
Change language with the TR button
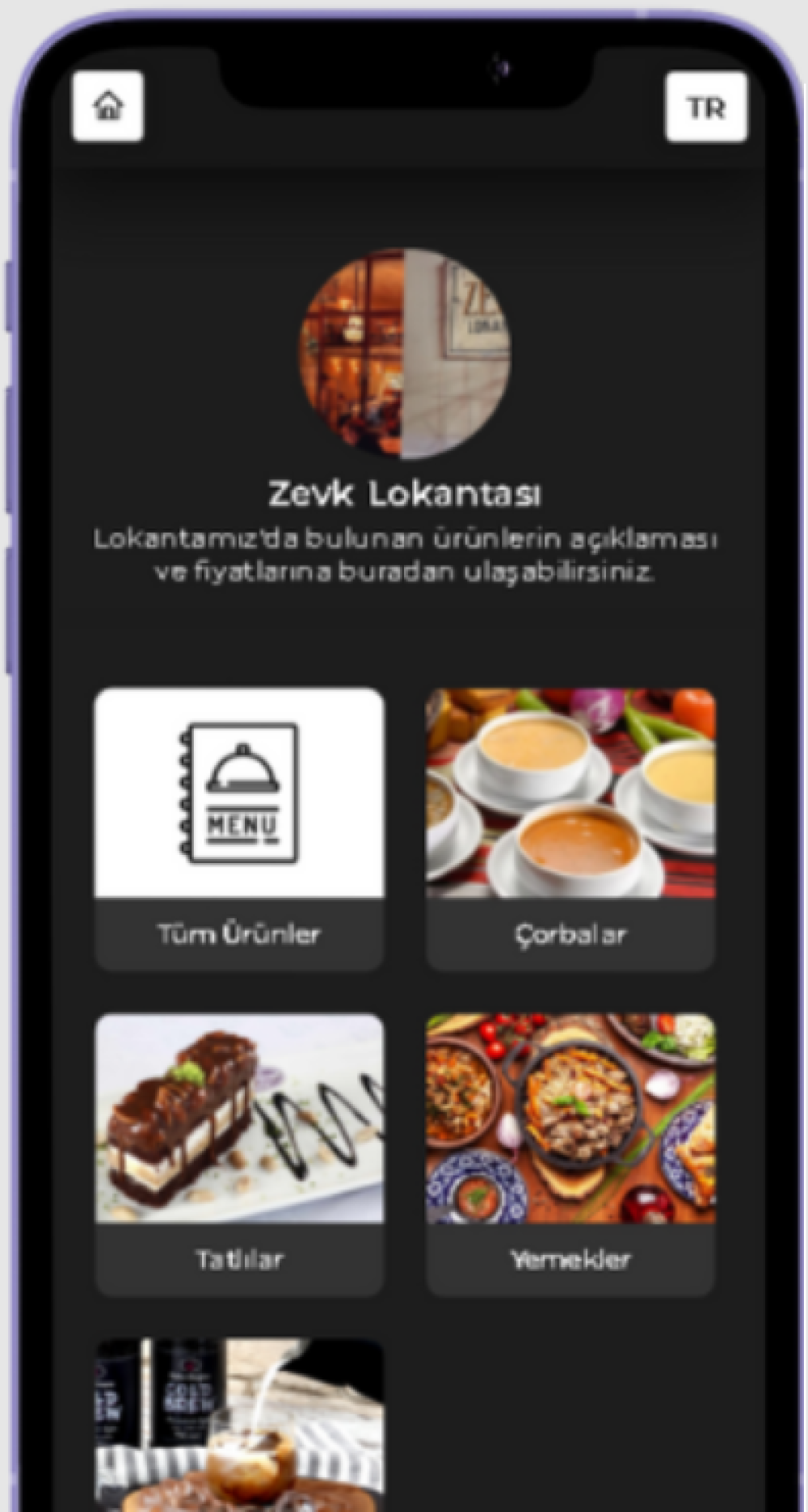click(x=705, y=107)
